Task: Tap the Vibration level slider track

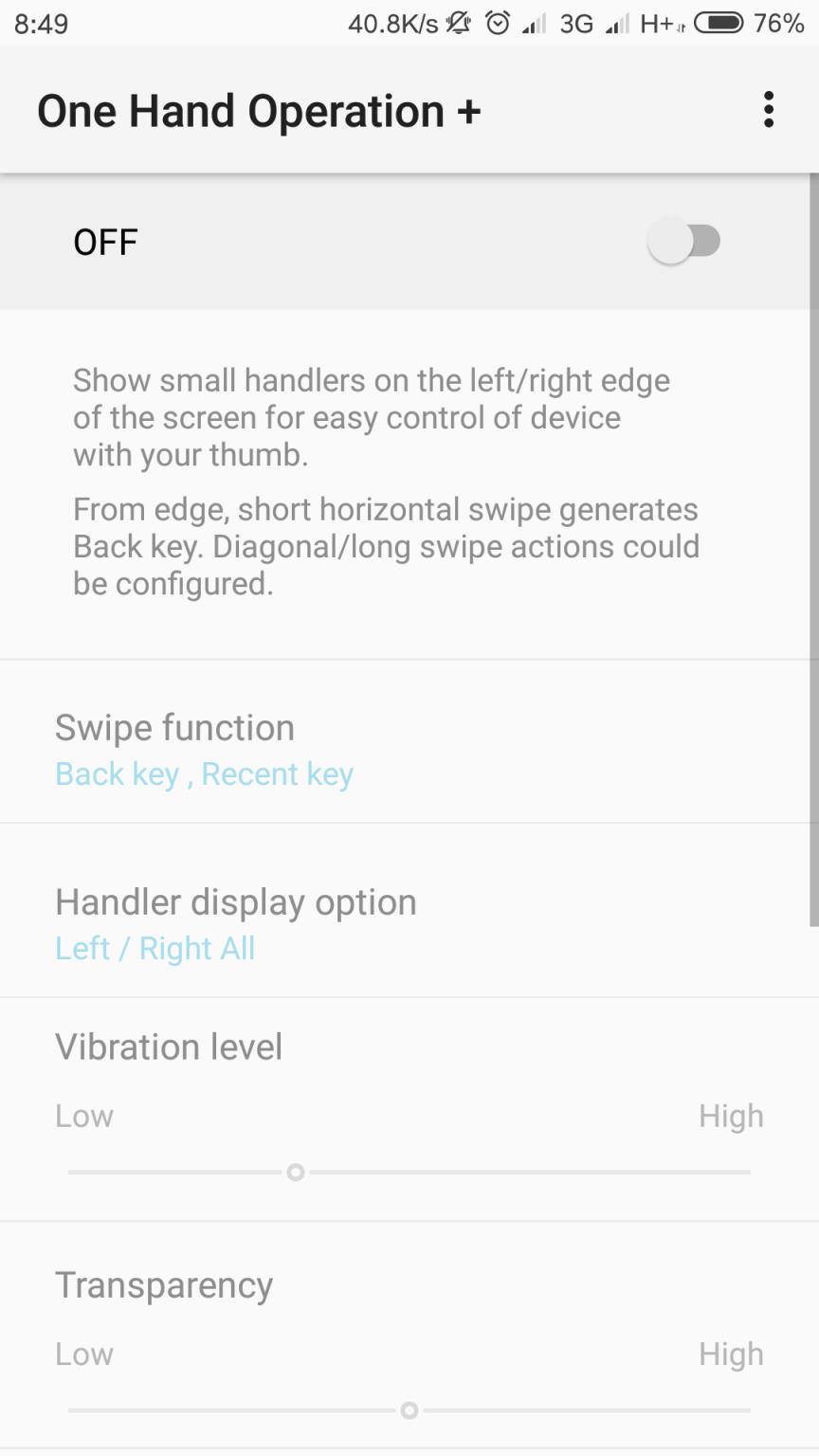Action: click(x=409, y=1173)
